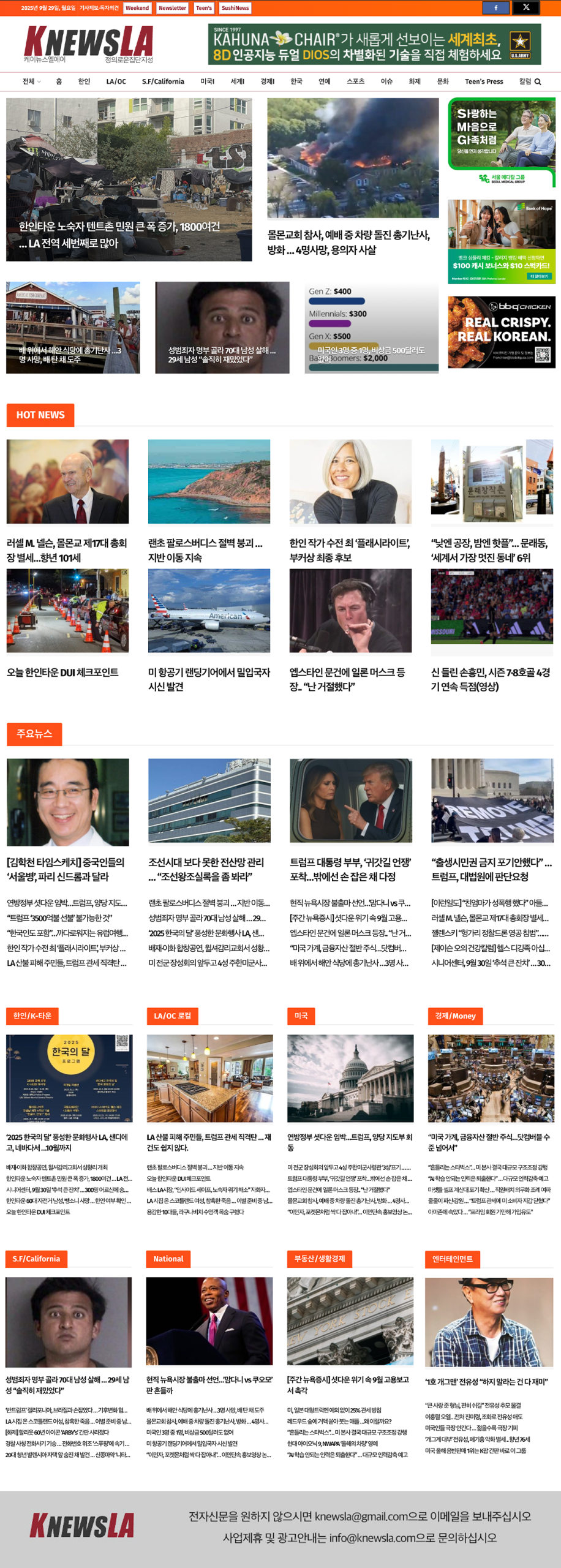Image resolution: width=561 pixels, height=1568 pixels.
Task: Expand the 전체 menu dropdown
Action: tap(31, 81)
